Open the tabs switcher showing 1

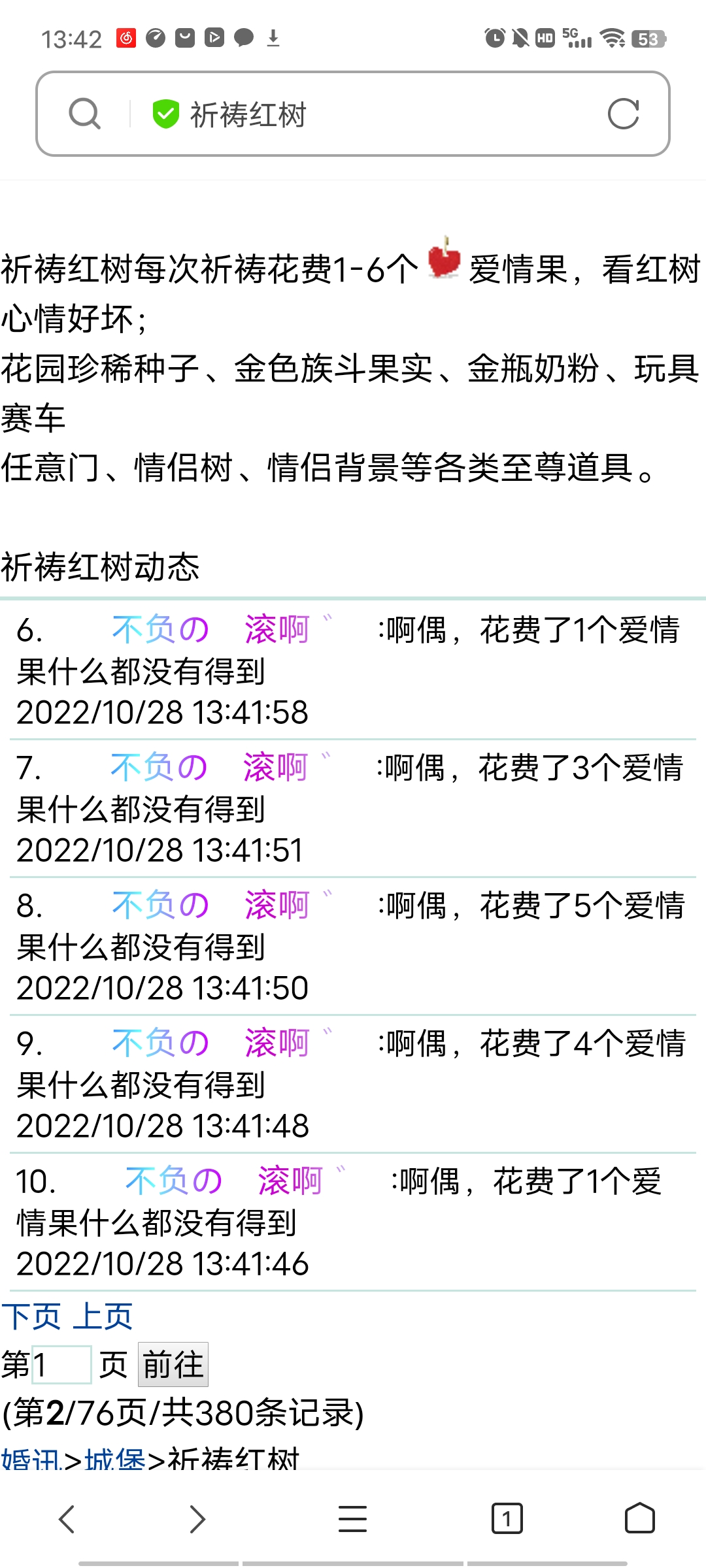[x=507, y=1518]
